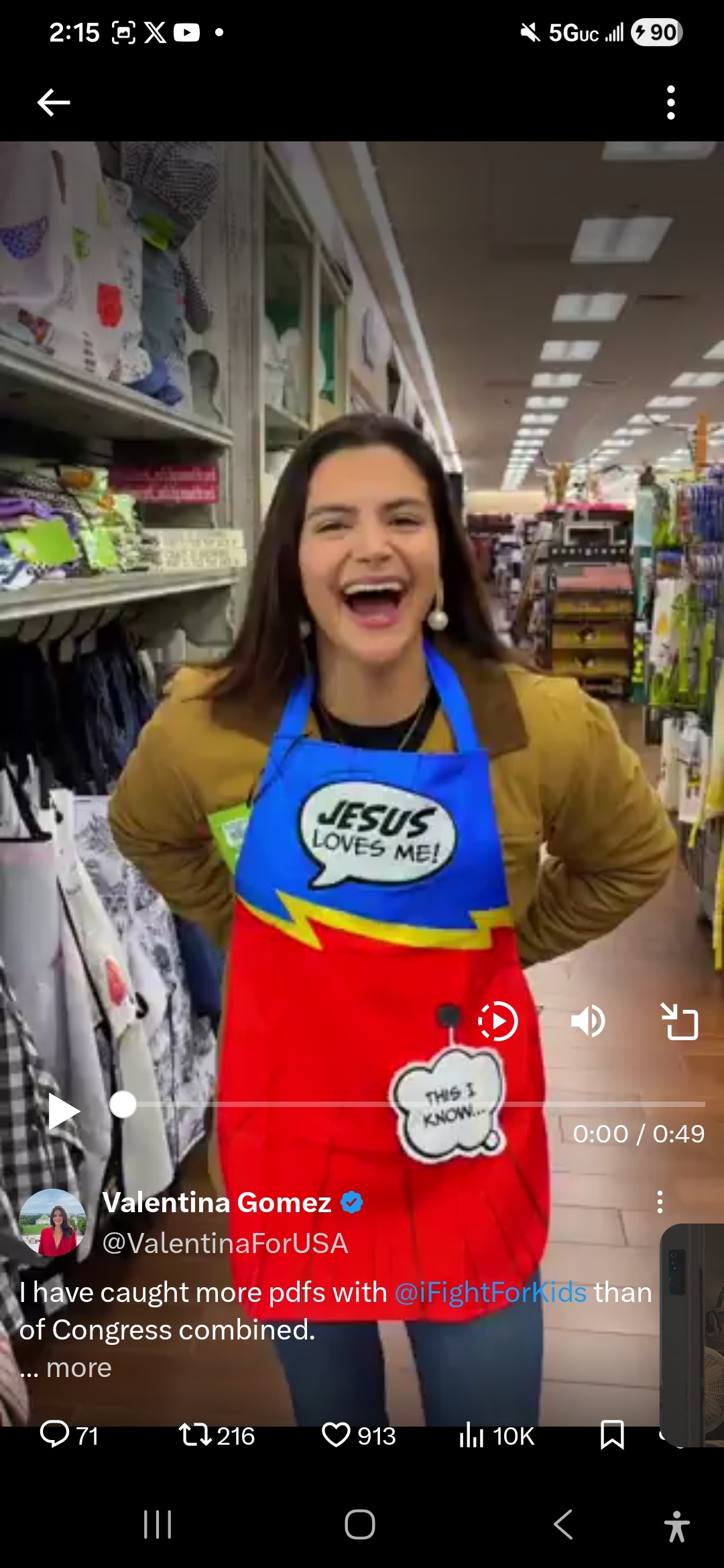Change the video playback speed
Screen dimensions: 724x1568
click(497, 1021)
